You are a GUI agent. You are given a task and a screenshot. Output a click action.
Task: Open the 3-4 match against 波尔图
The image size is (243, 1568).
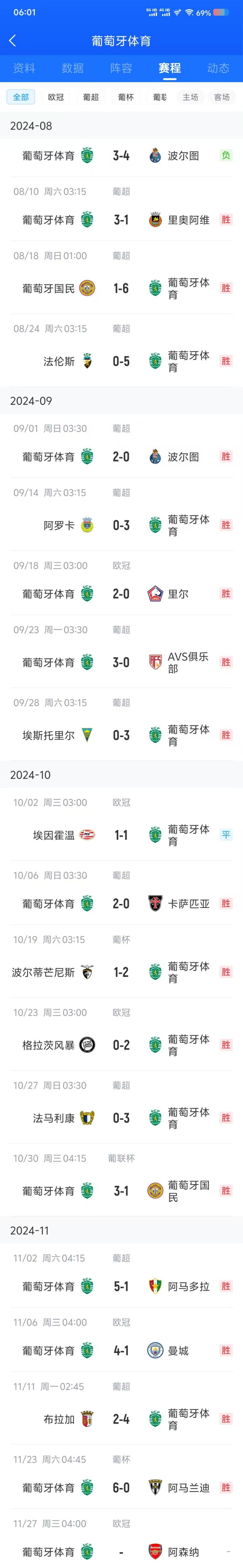point(121,156)
